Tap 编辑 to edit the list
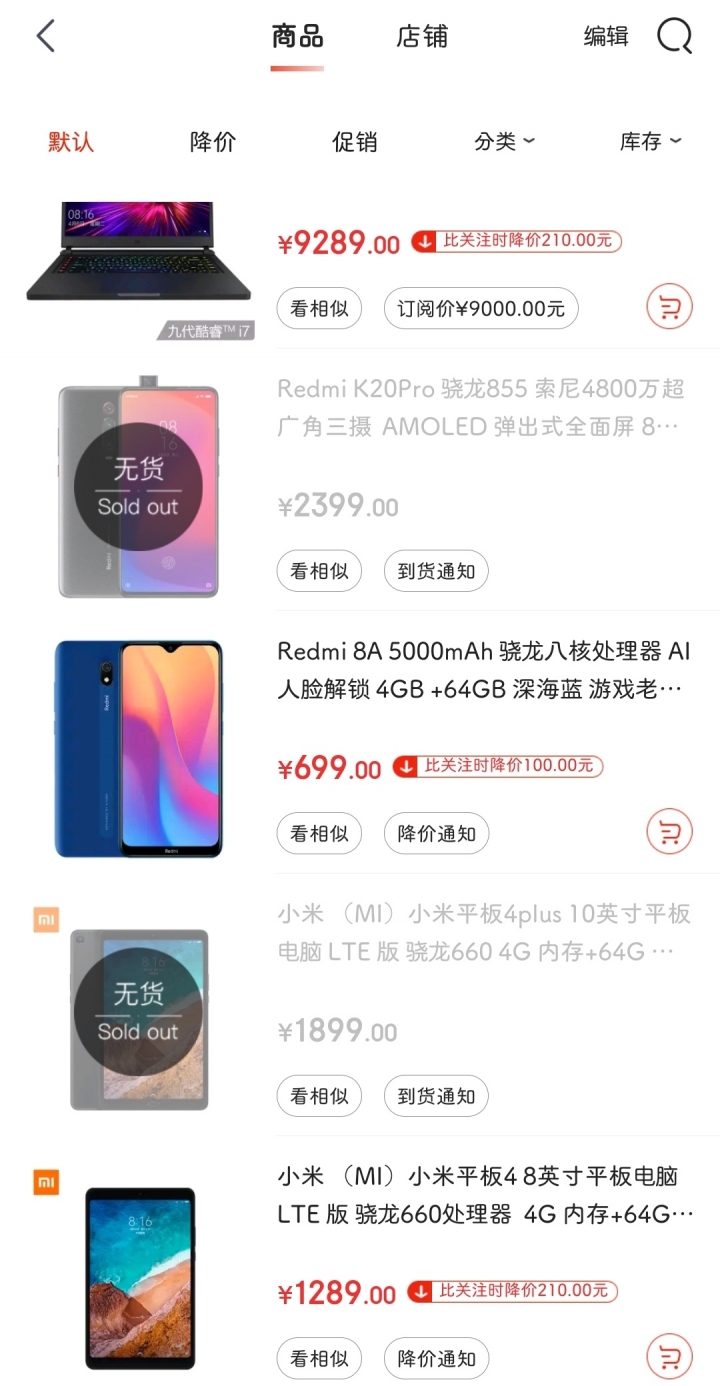Screen dimensions: 720x1386 coord(606,37)
